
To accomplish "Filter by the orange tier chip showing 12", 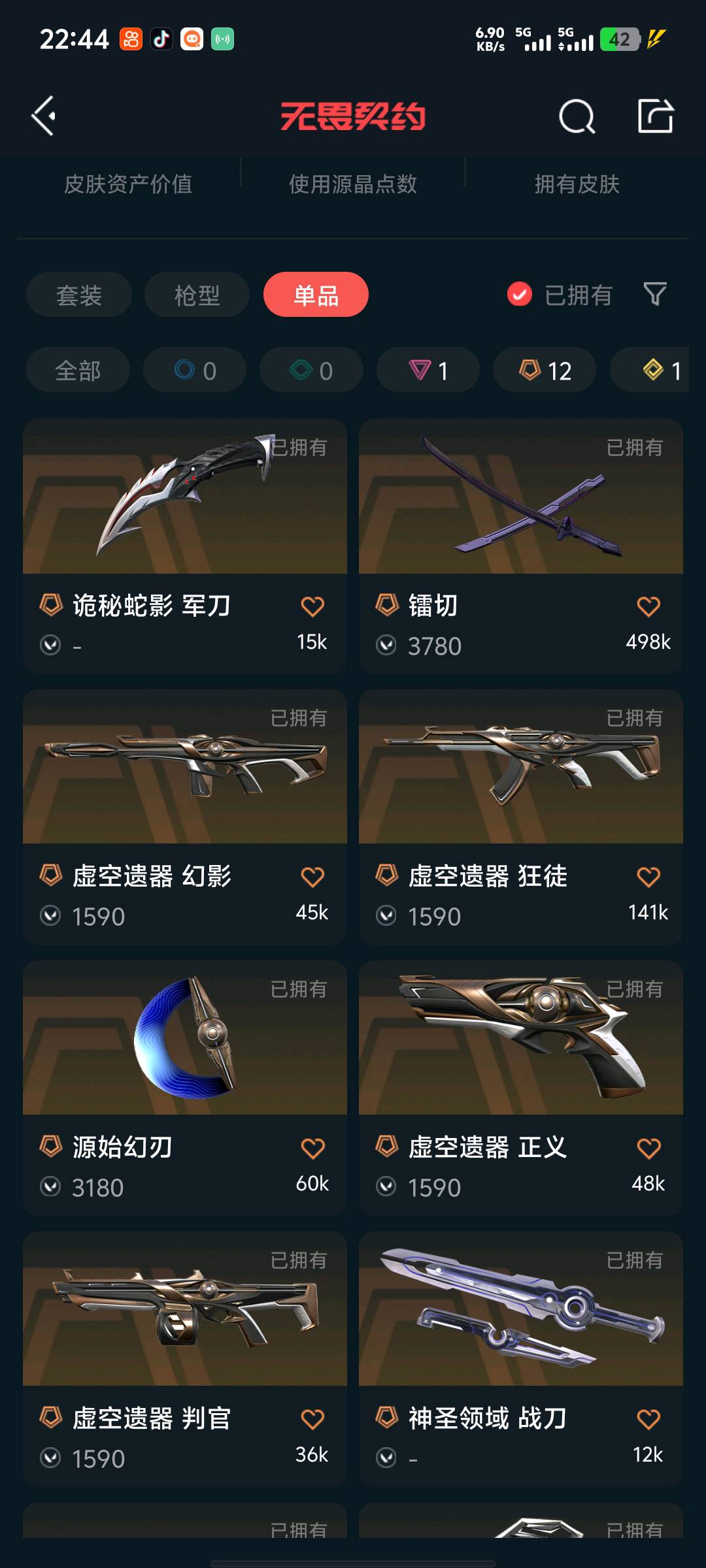I will coord(545,370).
